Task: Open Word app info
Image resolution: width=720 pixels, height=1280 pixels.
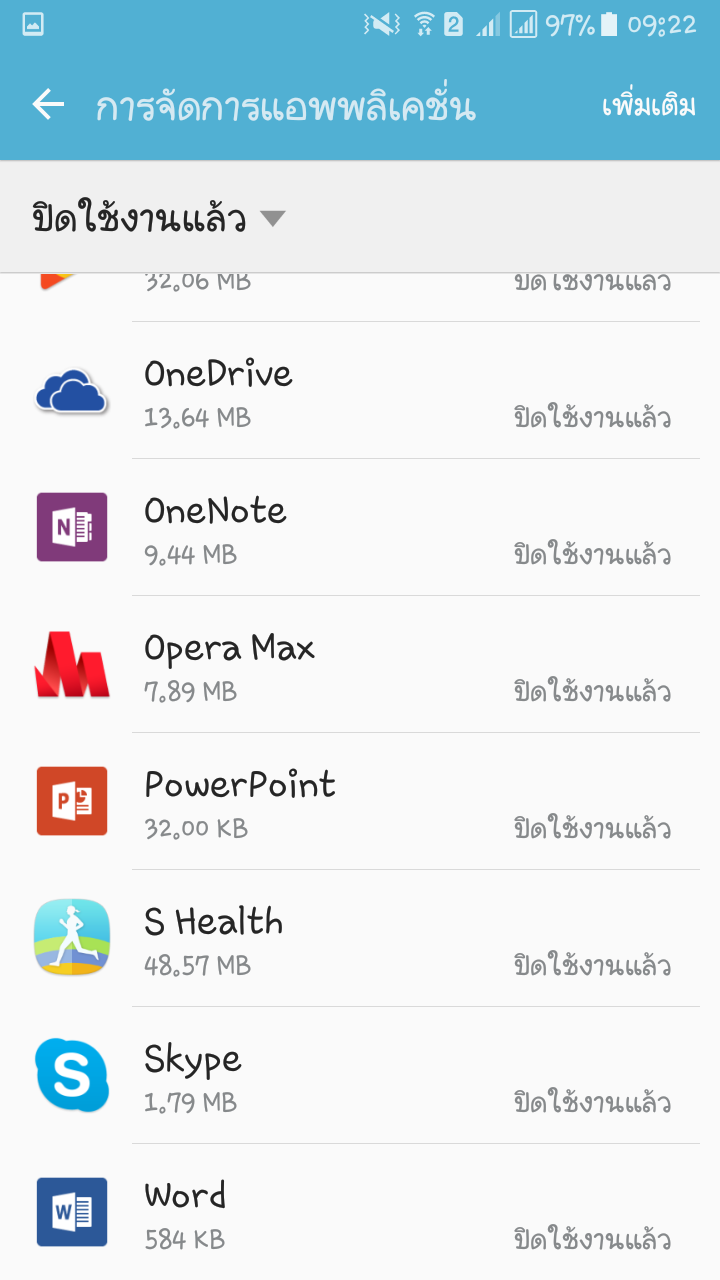Action: point(360,1212)
